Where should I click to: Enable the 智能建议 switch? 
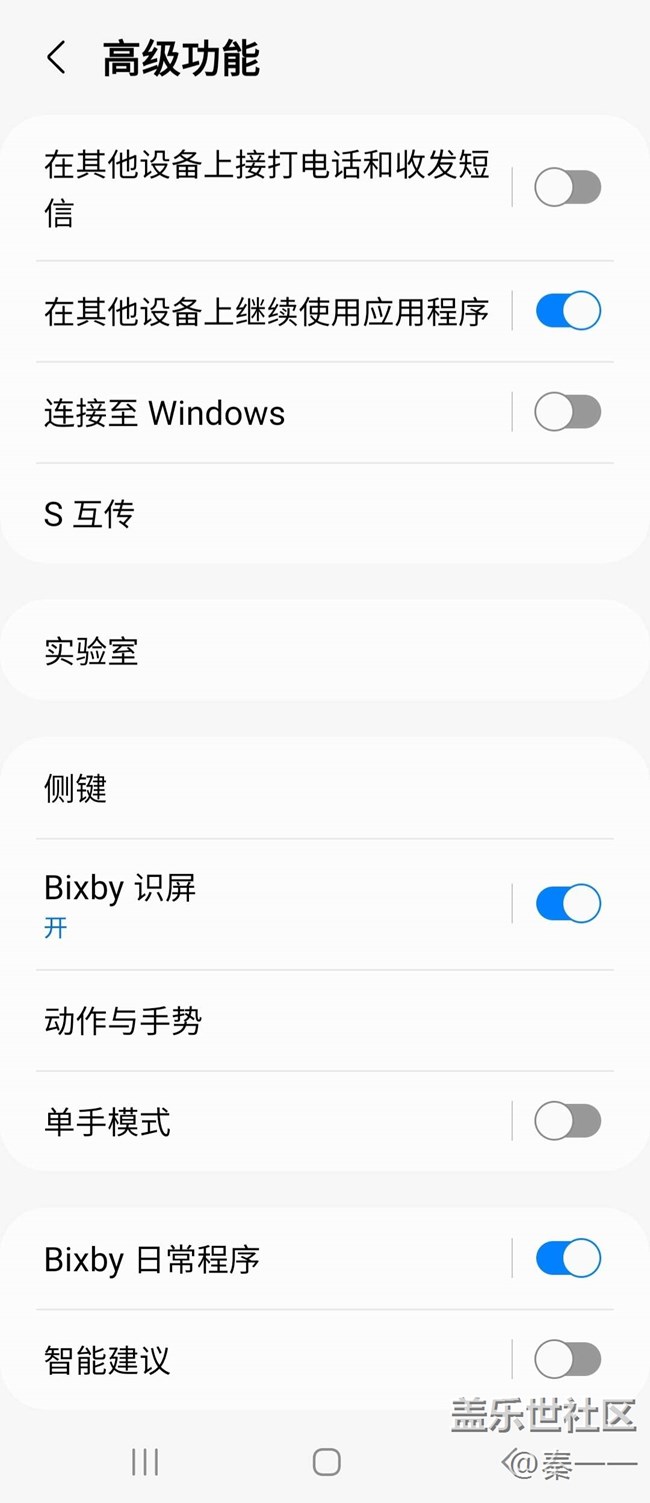(x=567, y=1360)
